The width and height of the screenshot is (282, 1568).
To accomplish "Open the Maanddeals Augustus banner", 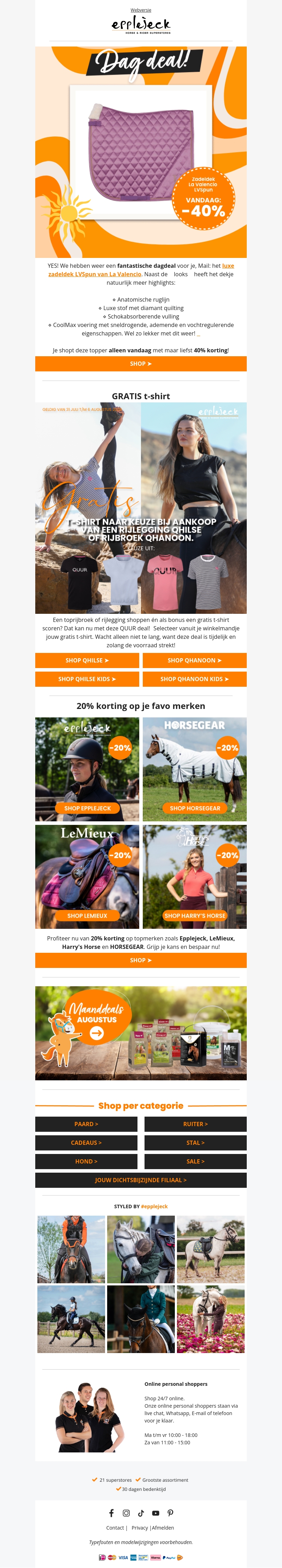I will click(141, 1033).
